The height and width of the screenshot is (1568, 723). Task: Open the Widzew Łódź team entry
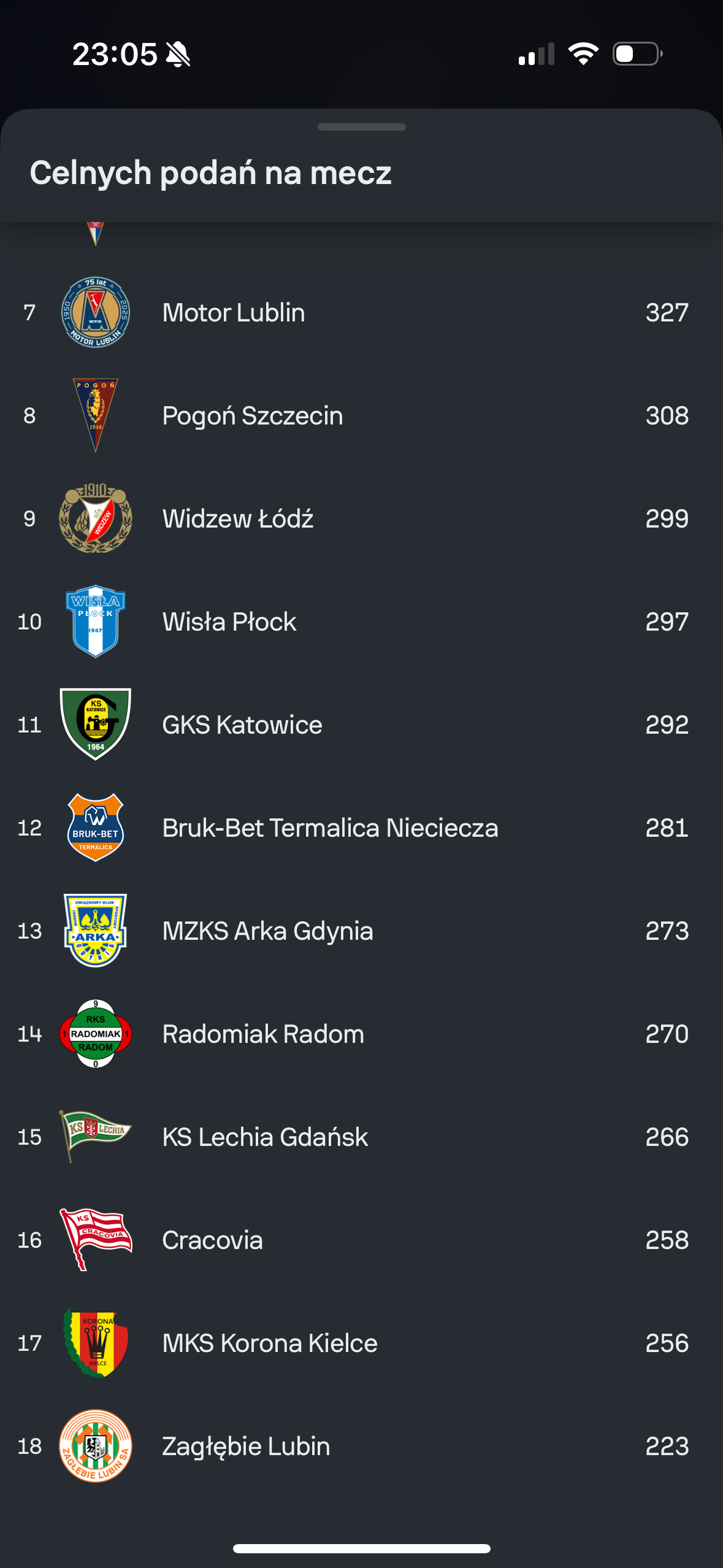click(x=361, y=519)
